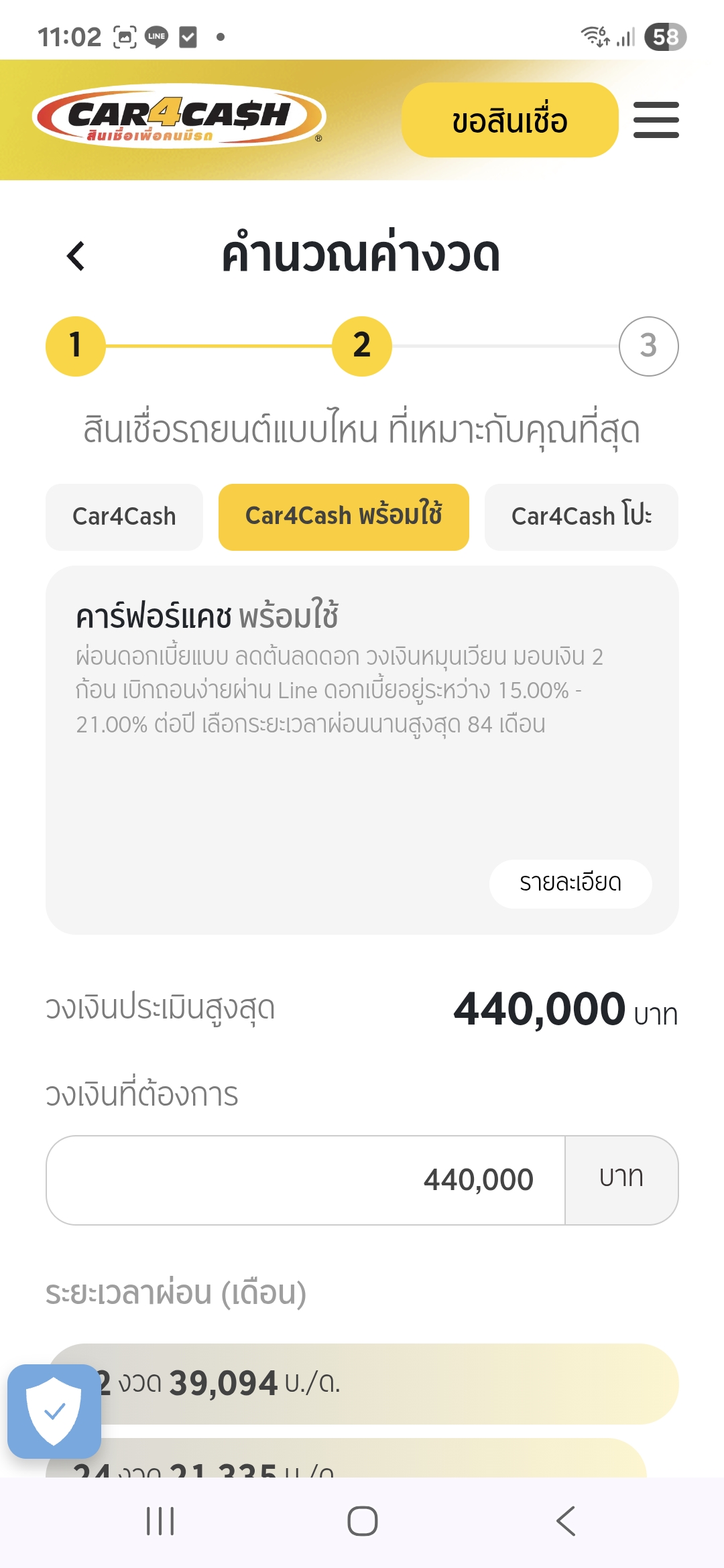
Task: Switch to the Car4Cash โปะ tab
Action: pyautogui.click(x=581, y=517)
